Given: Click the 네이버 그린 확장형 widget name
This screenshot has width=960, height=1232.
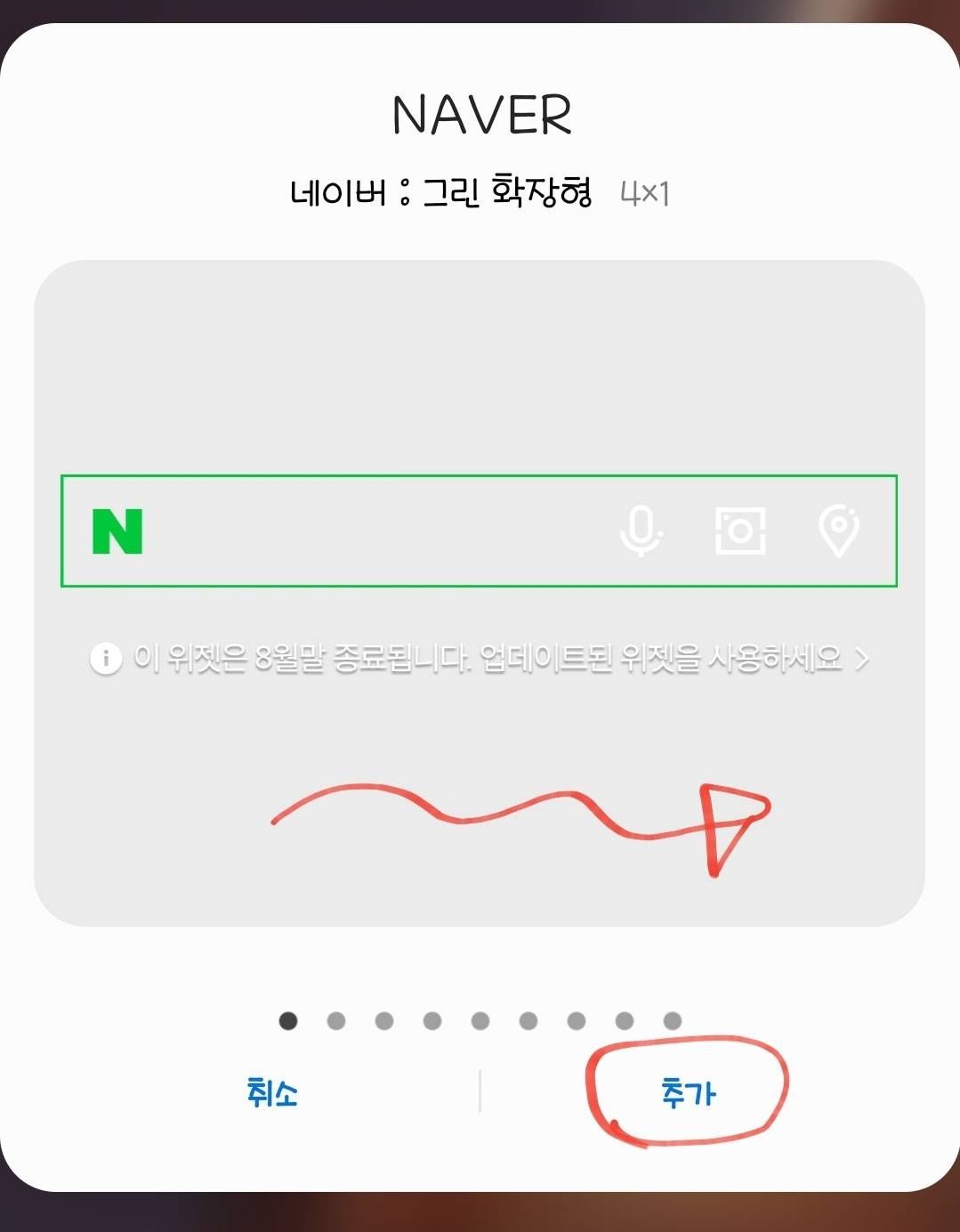Looking at the screenshot, I should tap(445, 190).
